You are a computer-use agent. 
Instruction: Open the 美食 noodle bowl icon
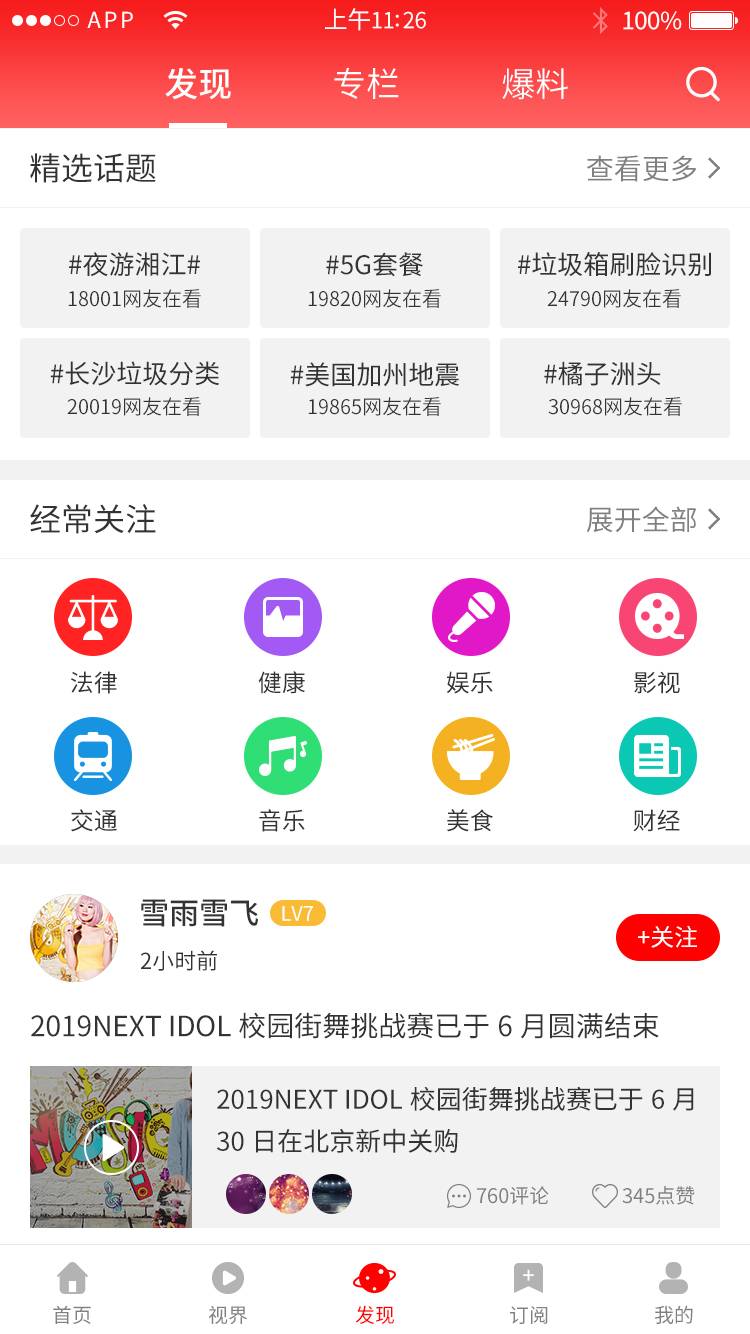pos(470,756)
